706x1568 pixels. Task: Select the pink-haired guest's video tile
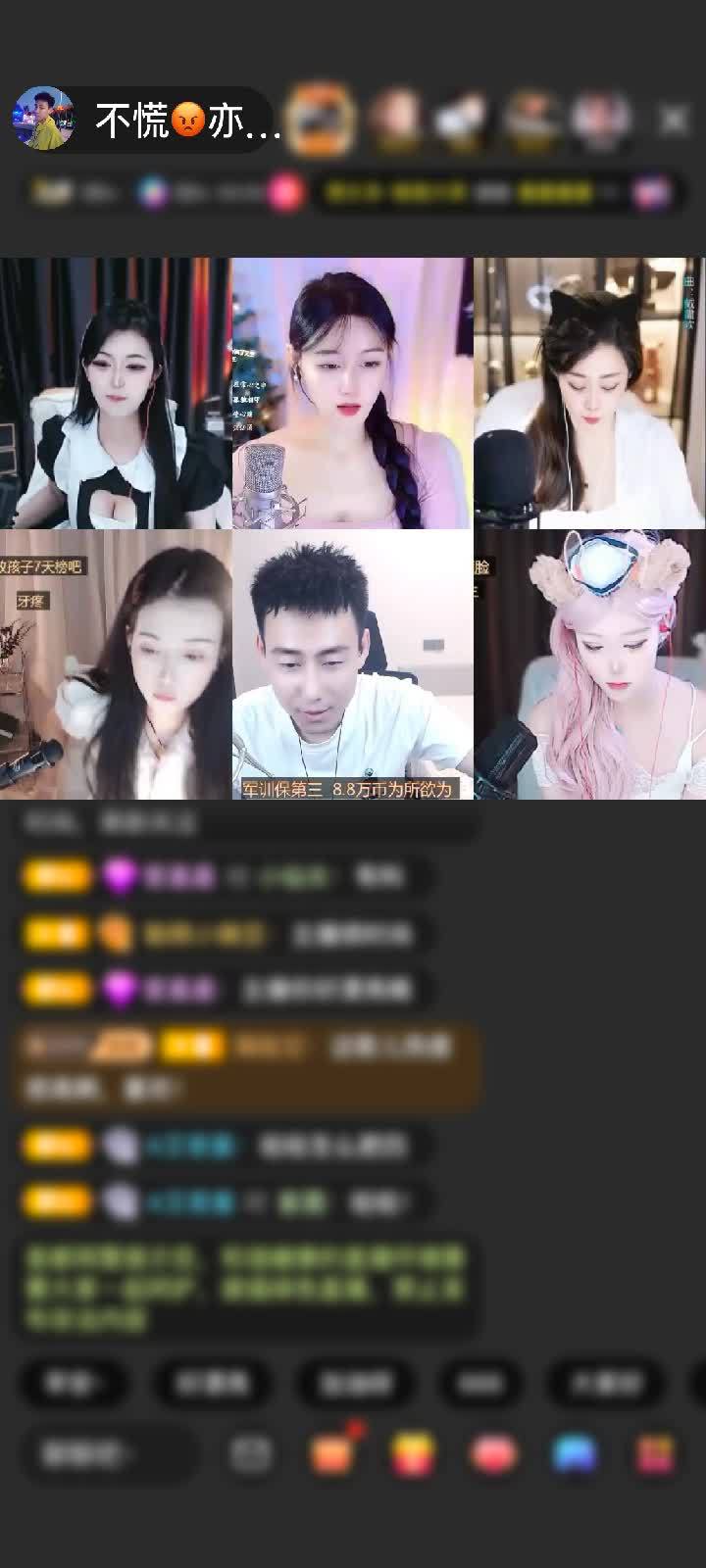588,664
